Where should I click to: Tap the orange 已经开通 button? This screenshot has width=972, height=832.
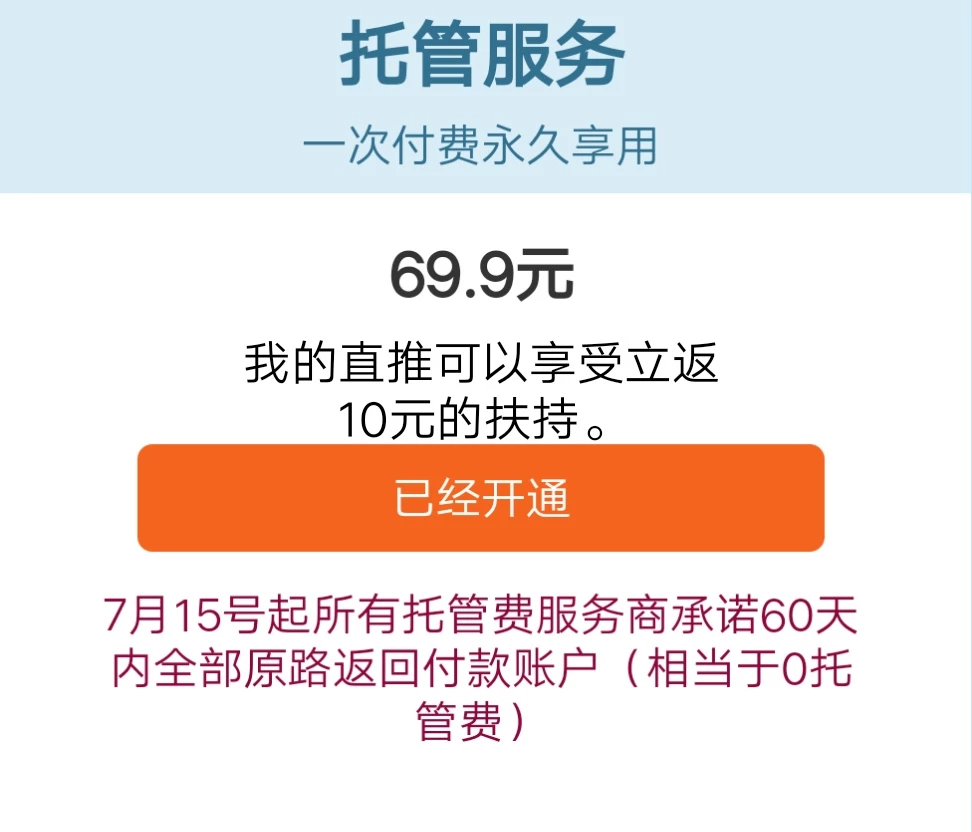click(x=480, y=498)
